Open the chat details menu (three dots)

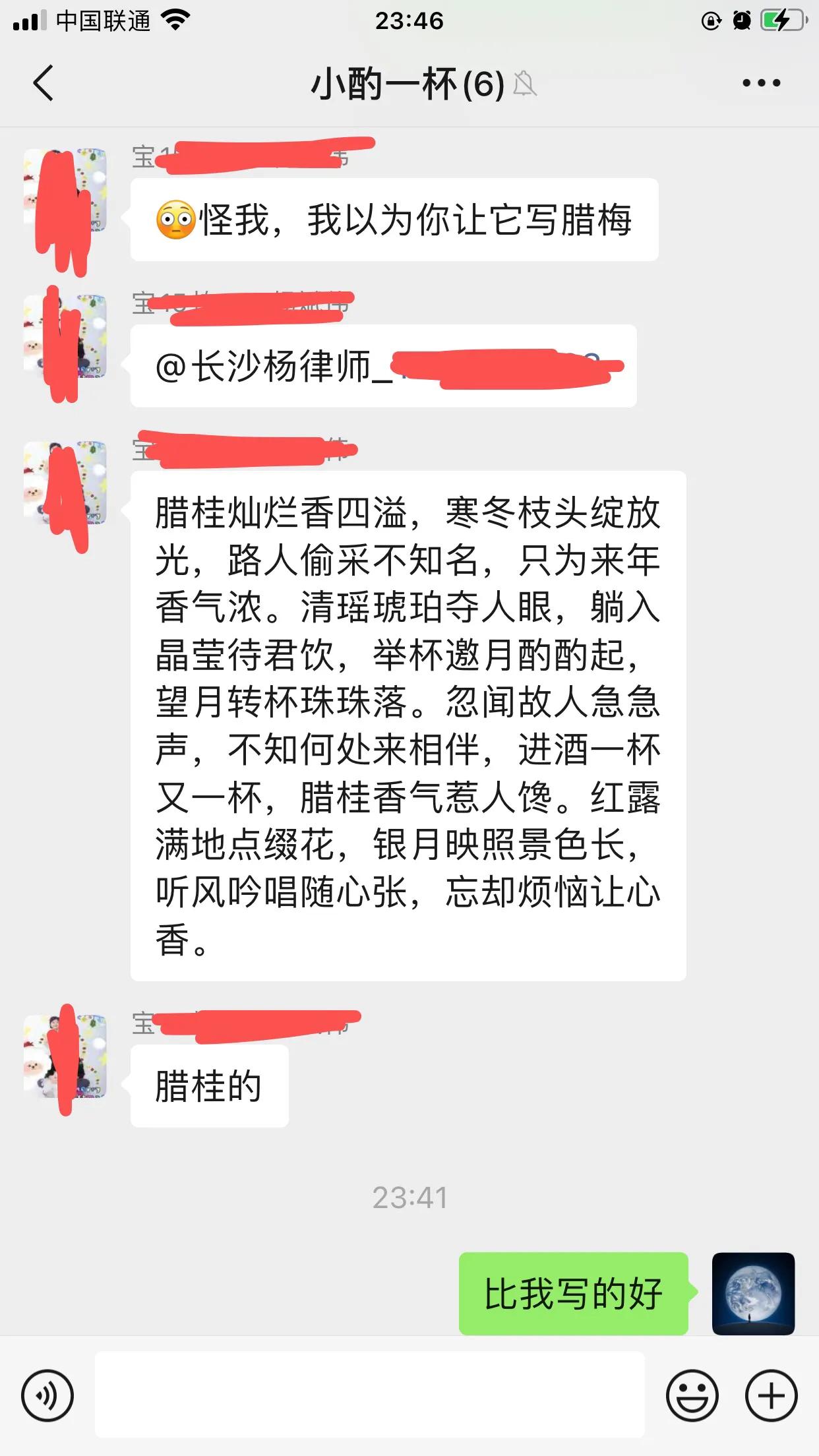click(761, 84)
